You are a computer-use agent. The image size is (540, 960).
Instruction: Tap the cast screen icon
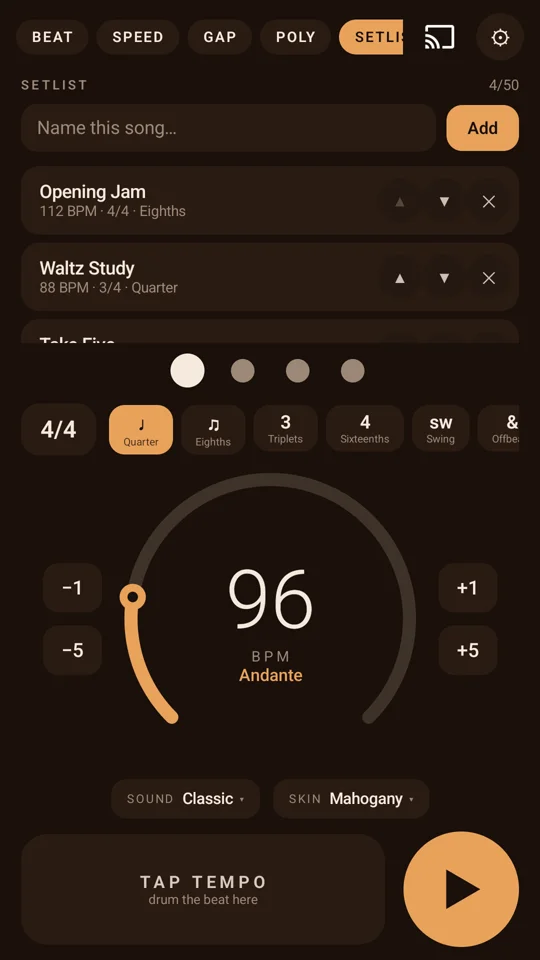440,37
